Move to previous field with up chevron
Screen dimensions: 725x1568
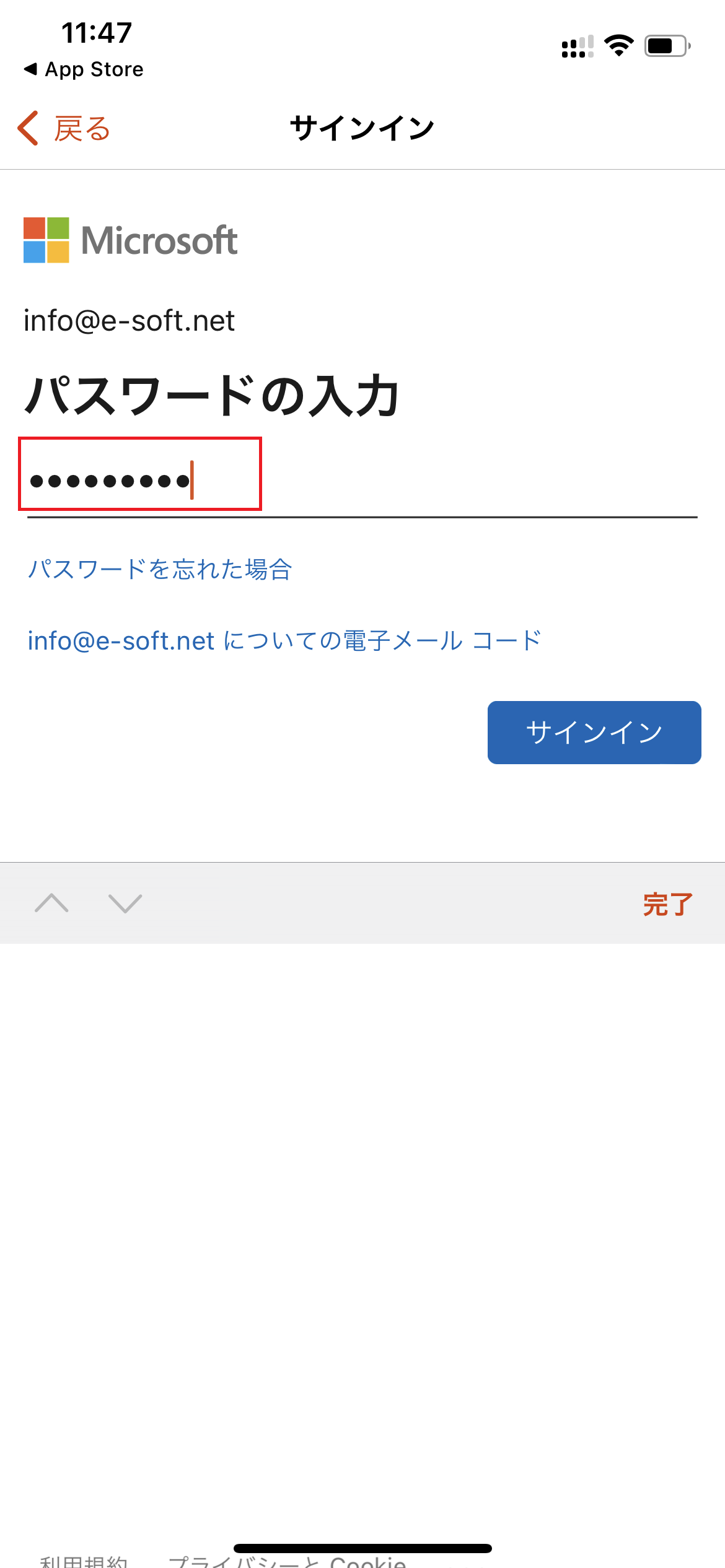52,904
